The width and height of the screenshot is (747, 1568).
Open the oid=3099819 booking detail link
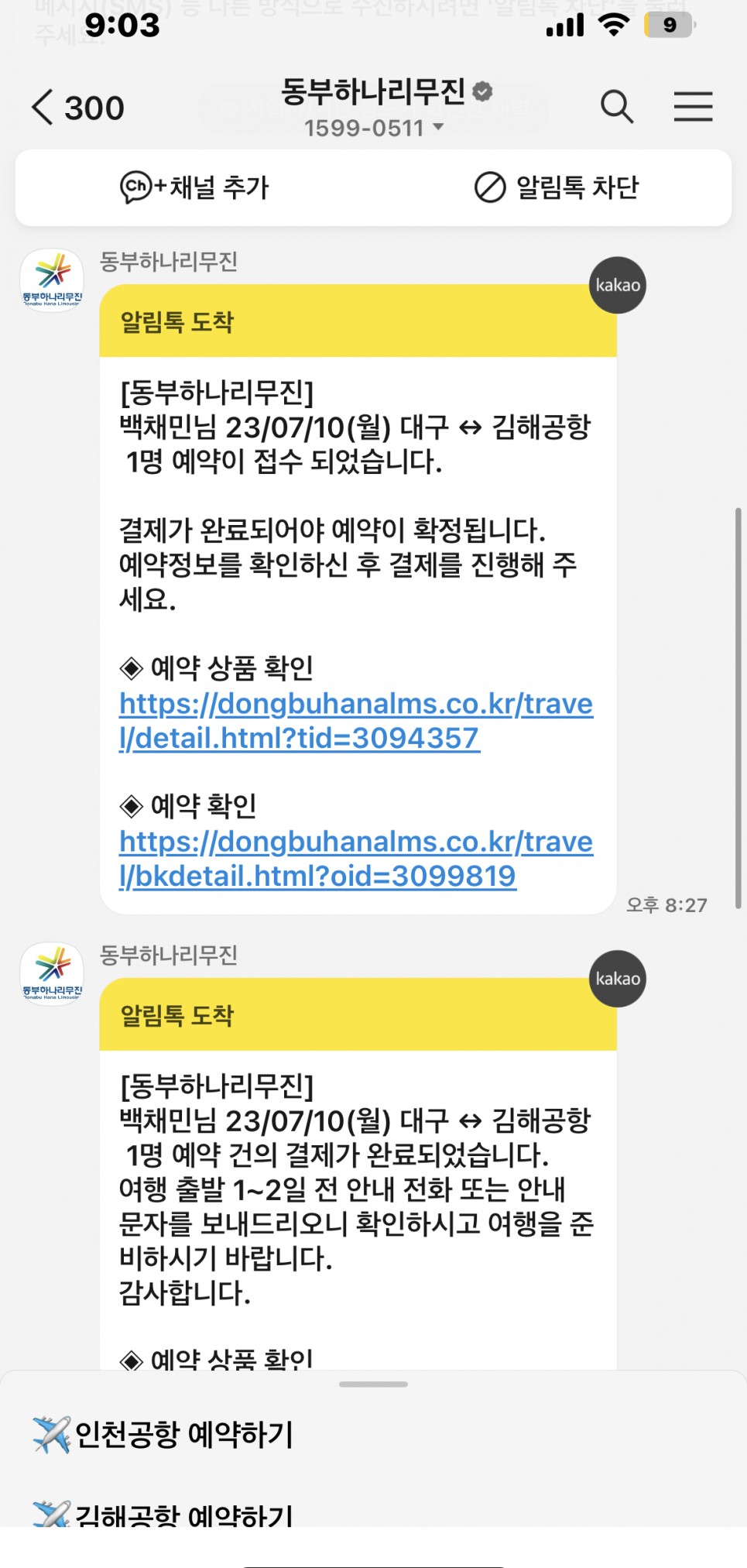point(355,859)
